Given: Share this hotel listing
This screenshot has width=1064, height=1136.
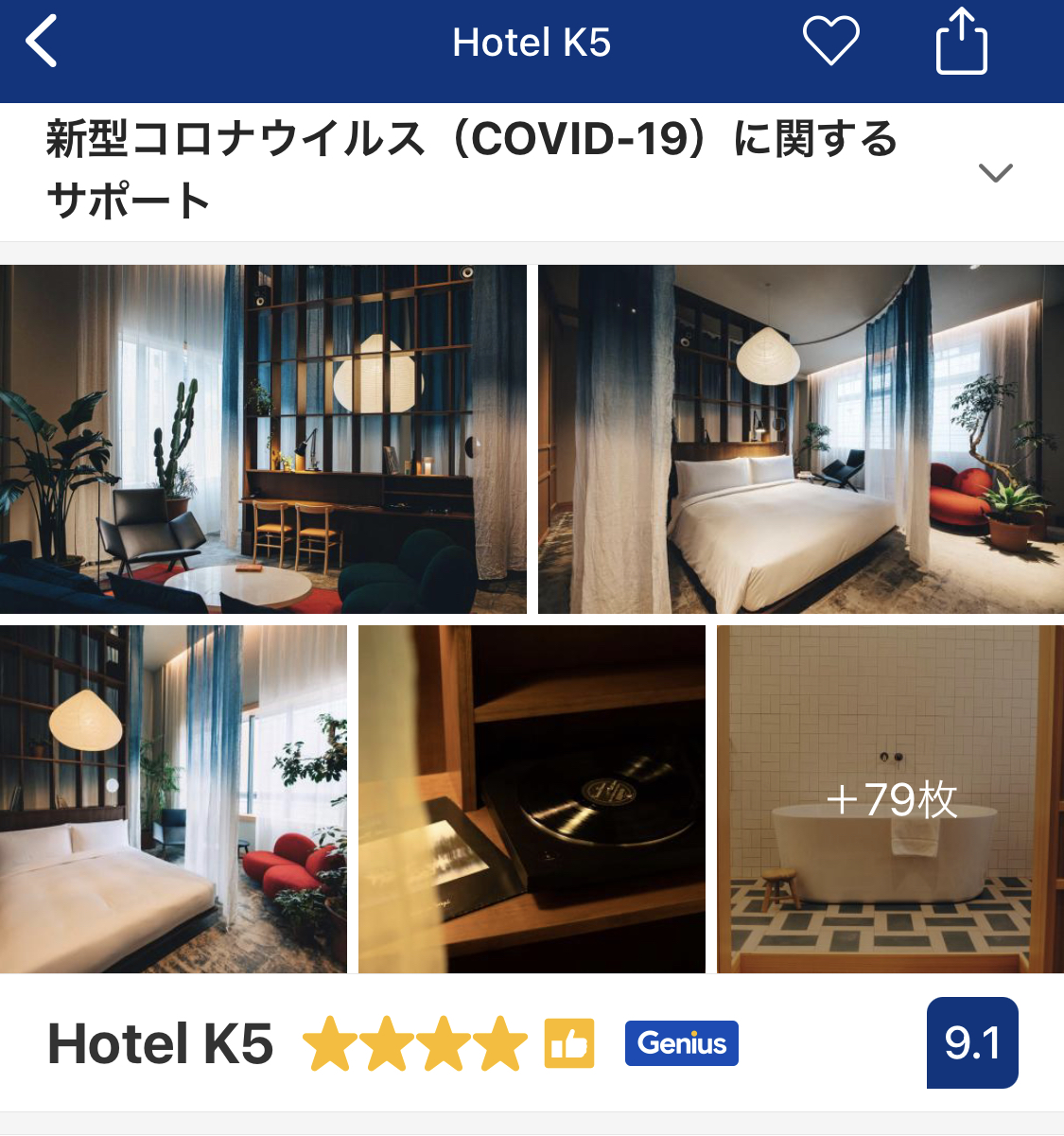Looking at the screenshot, I should pos(961,41).
